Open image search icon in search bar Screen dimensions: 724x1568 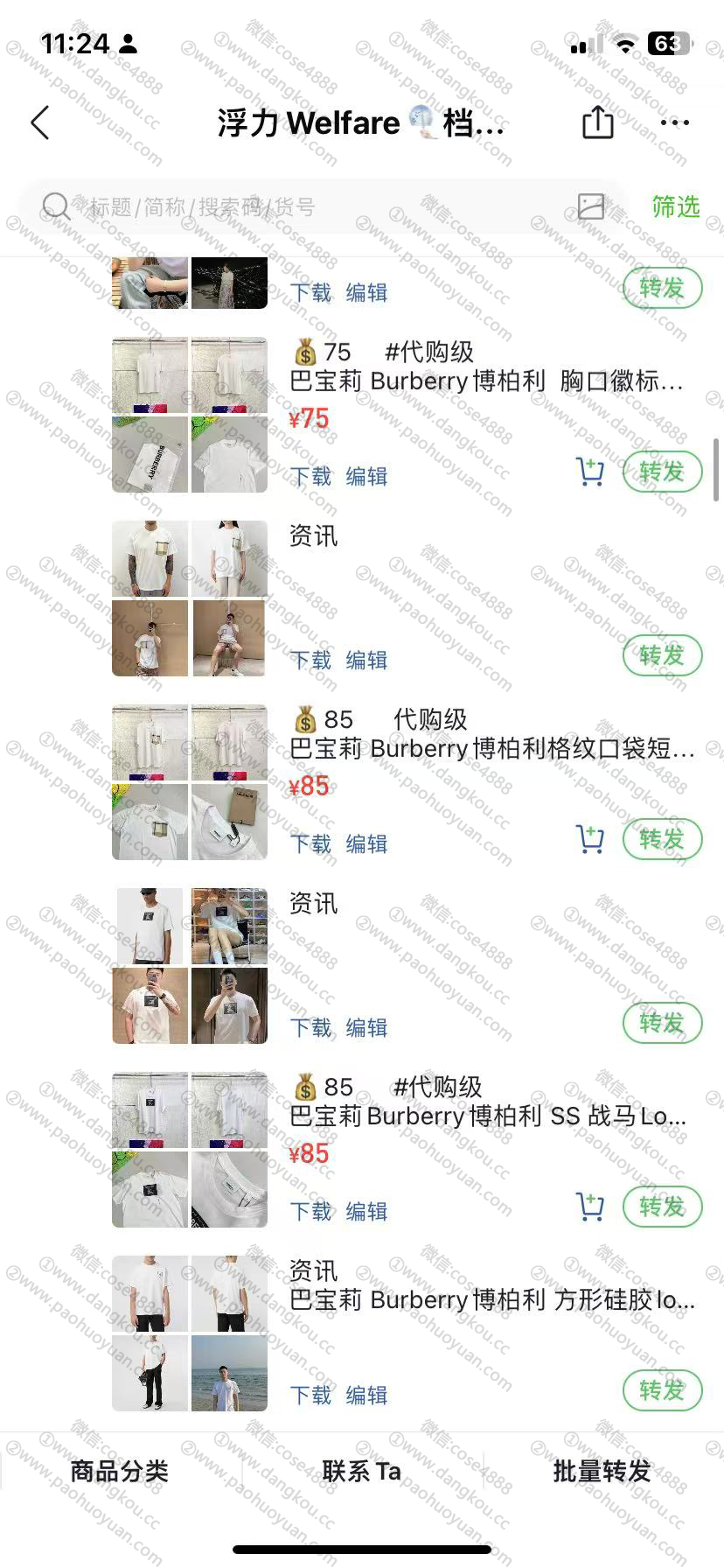point(591,206)
